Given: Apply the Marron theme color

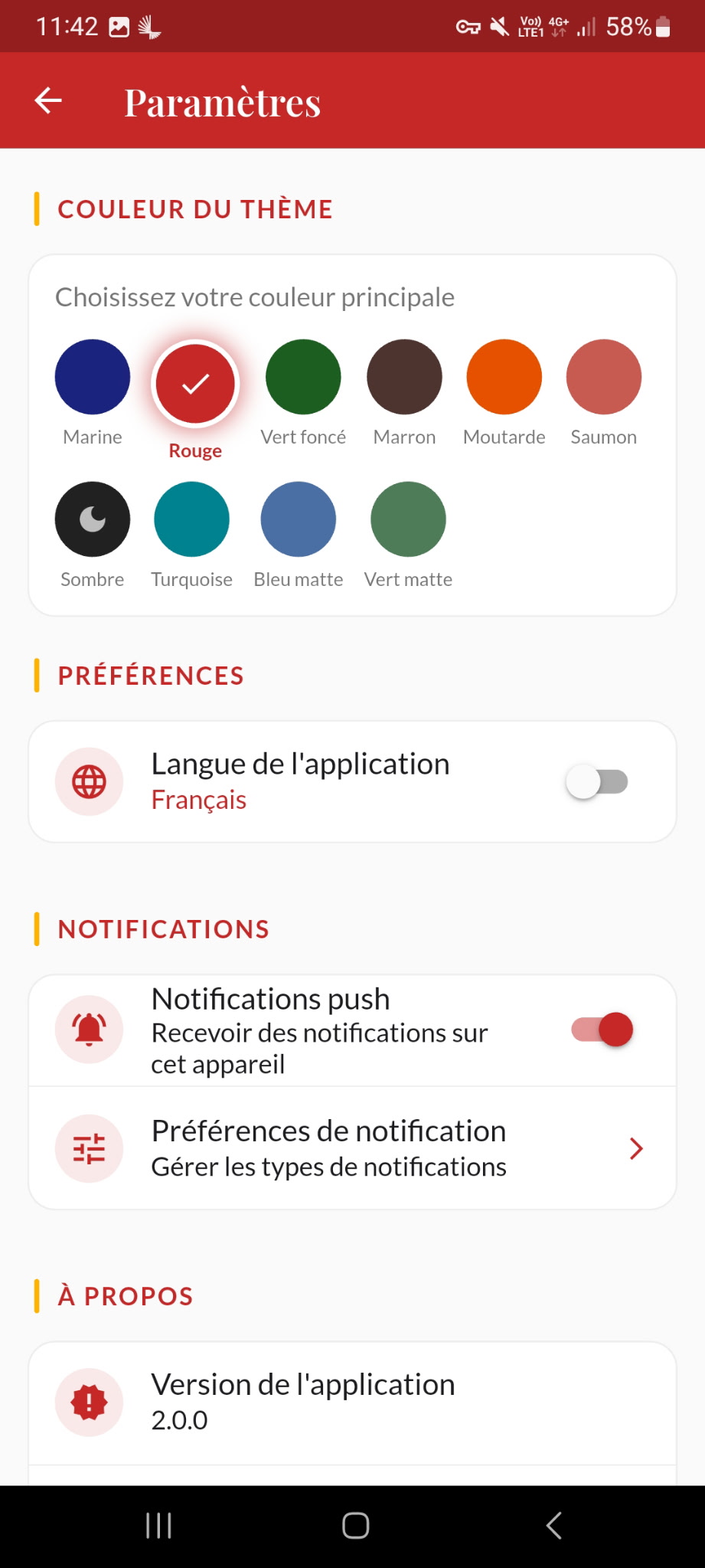Looking at the screenshot, I should pyautogui.click(x=404, y=377).
